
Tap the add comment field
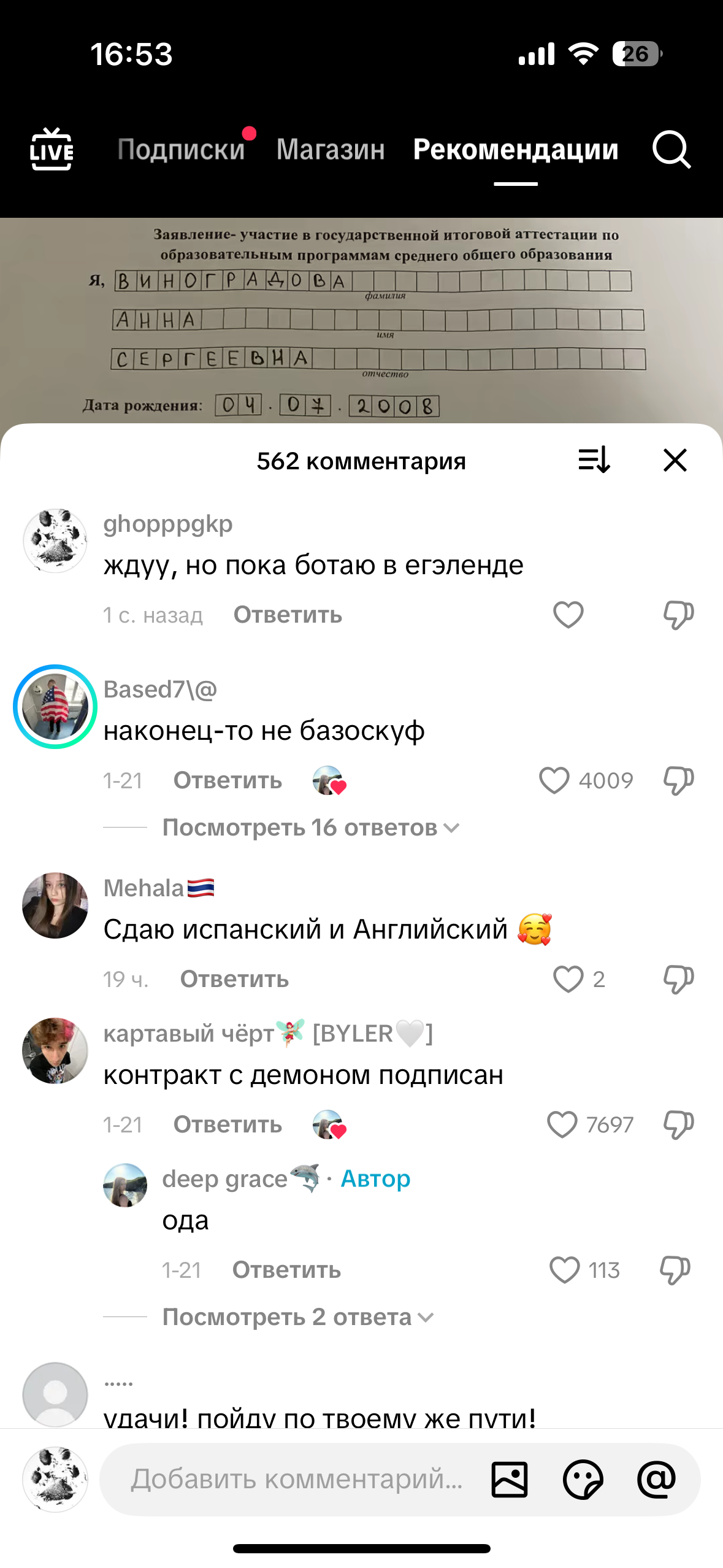(x=297, y=1479)
